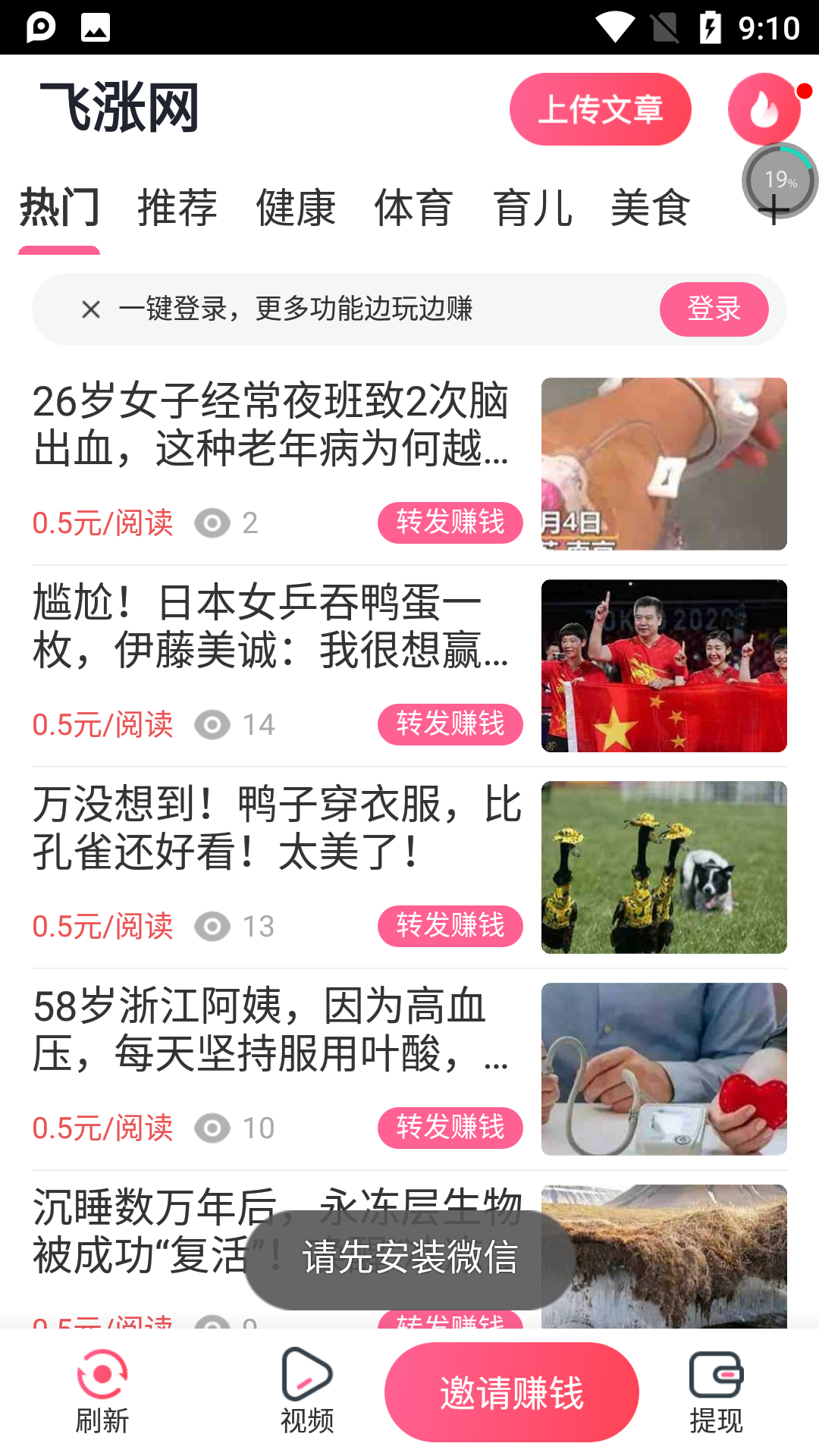Open the article about 26岁女子 brain hemorrhage
The height and width of the screenshot is (1456, 819).
tap(270, 425)
